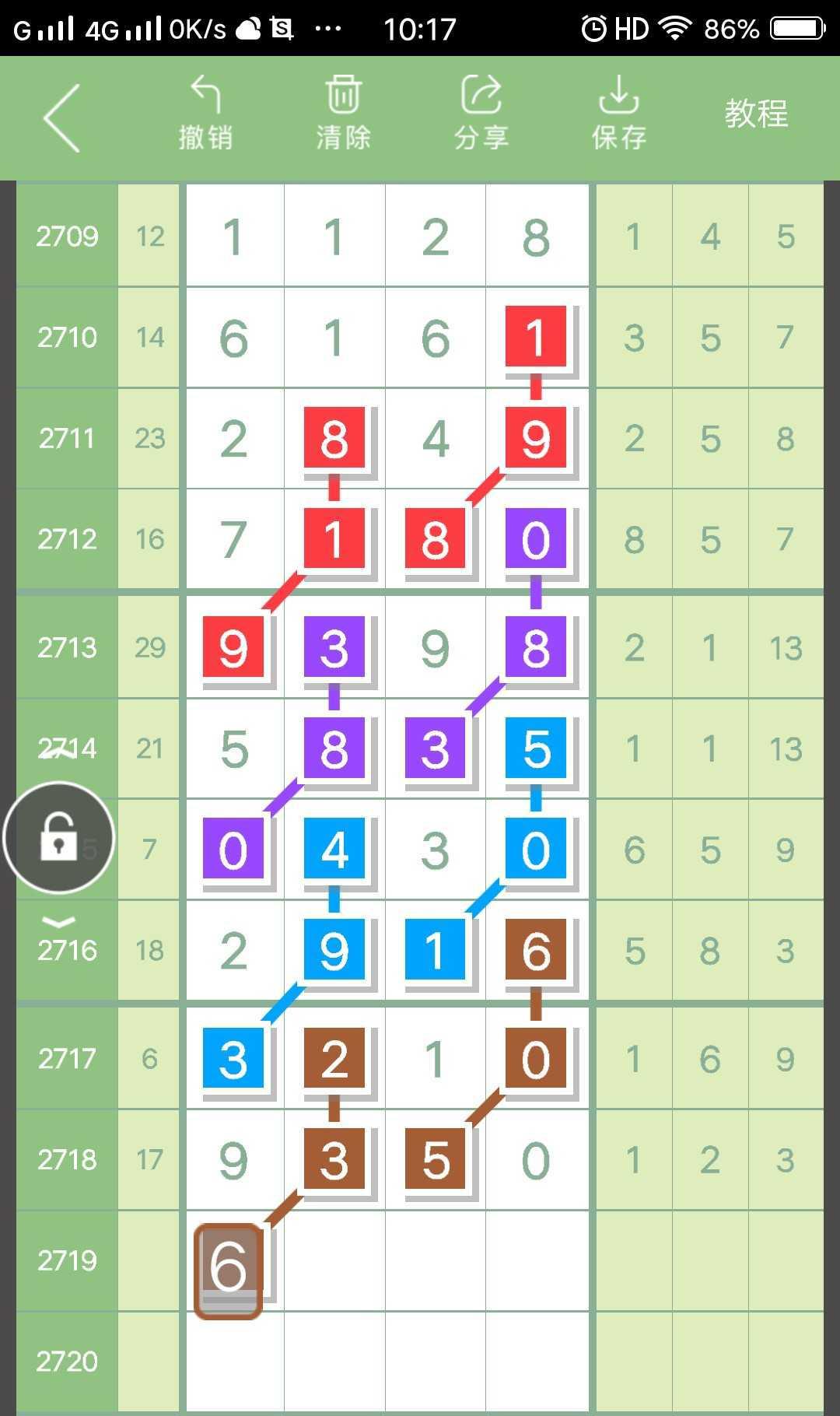Go back using the arrow
The height and width of the screenshot is (1416, 840).
(x=61, y=117)
